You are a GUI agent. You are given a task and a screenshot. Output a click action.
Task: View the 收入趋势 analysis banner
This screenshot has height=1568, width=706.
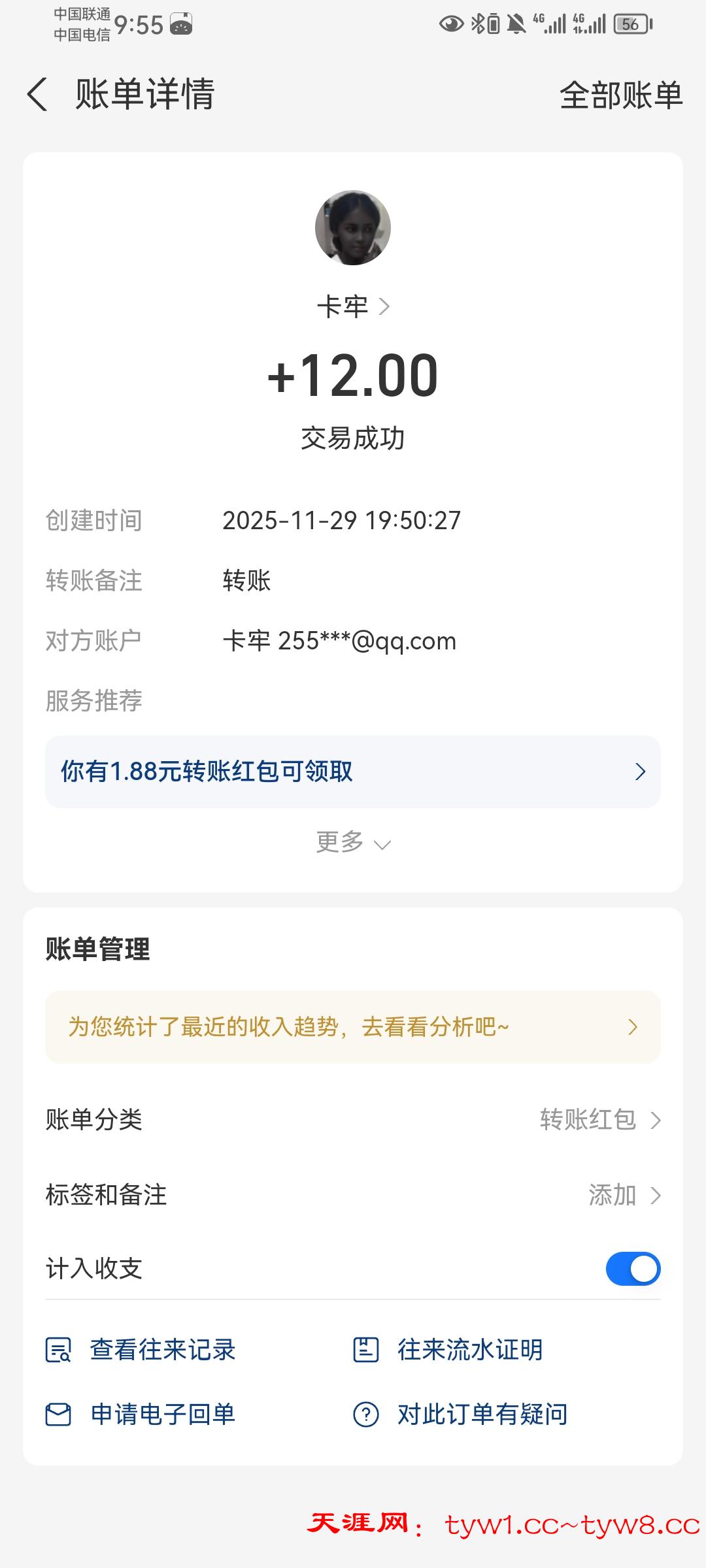(353, 1027)
